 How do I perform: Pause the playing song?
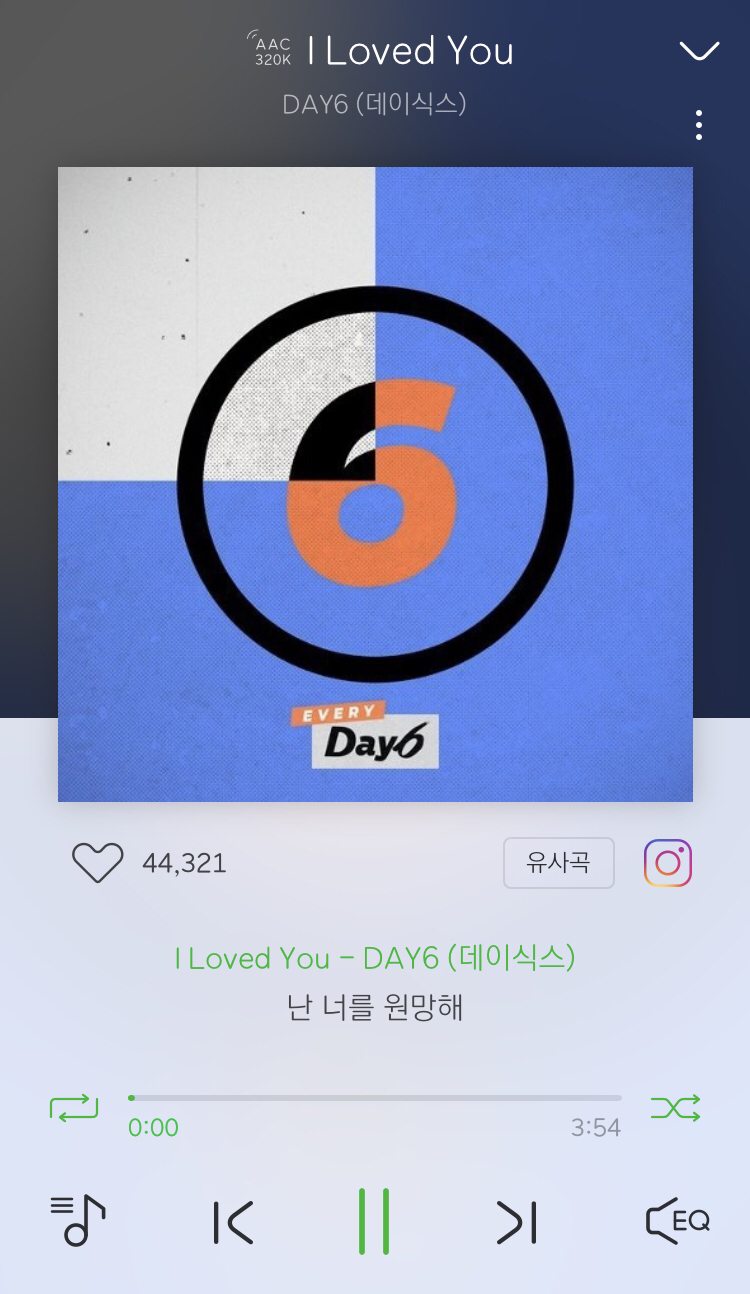point(374,1221)
